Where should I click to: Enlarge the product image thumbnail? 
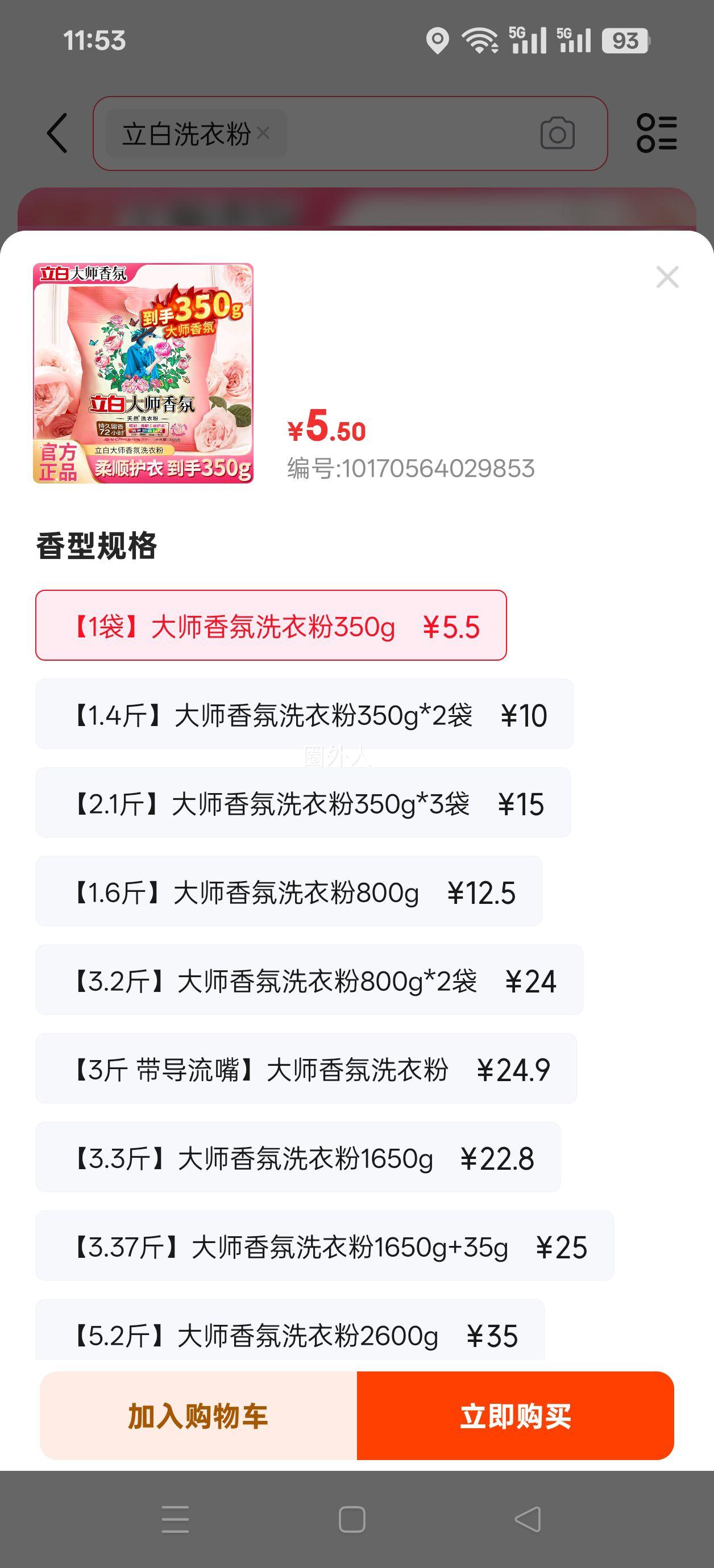click(143, 373)
